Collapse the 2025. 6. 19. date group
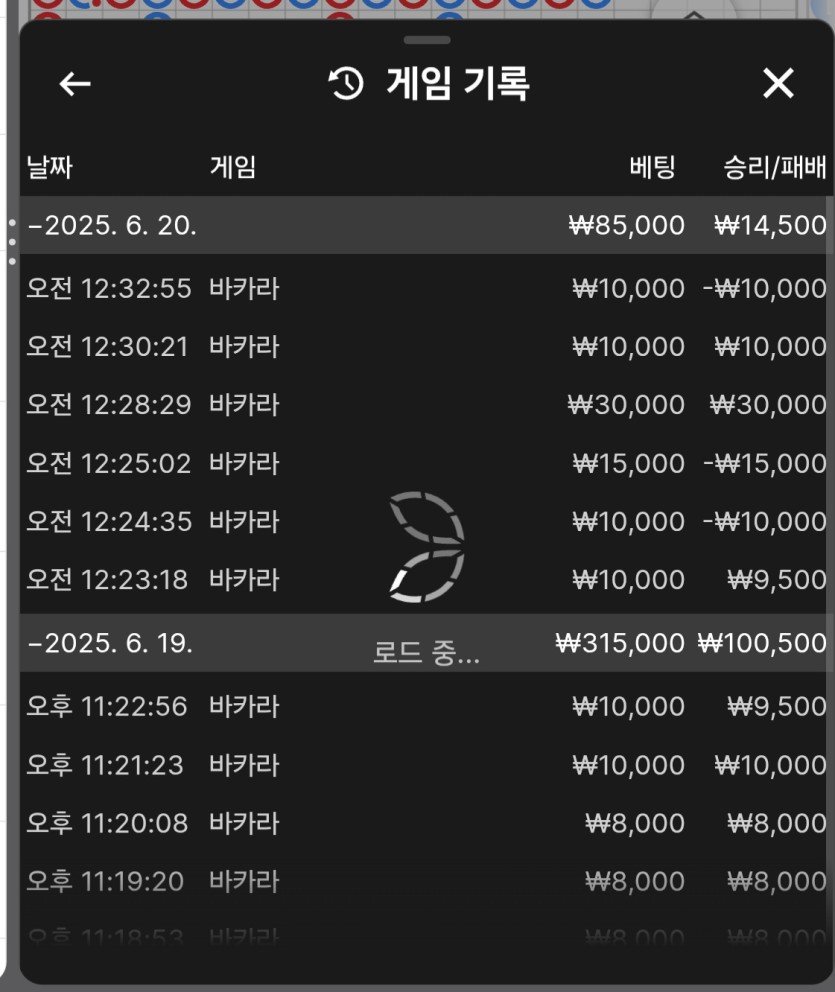 113,643
